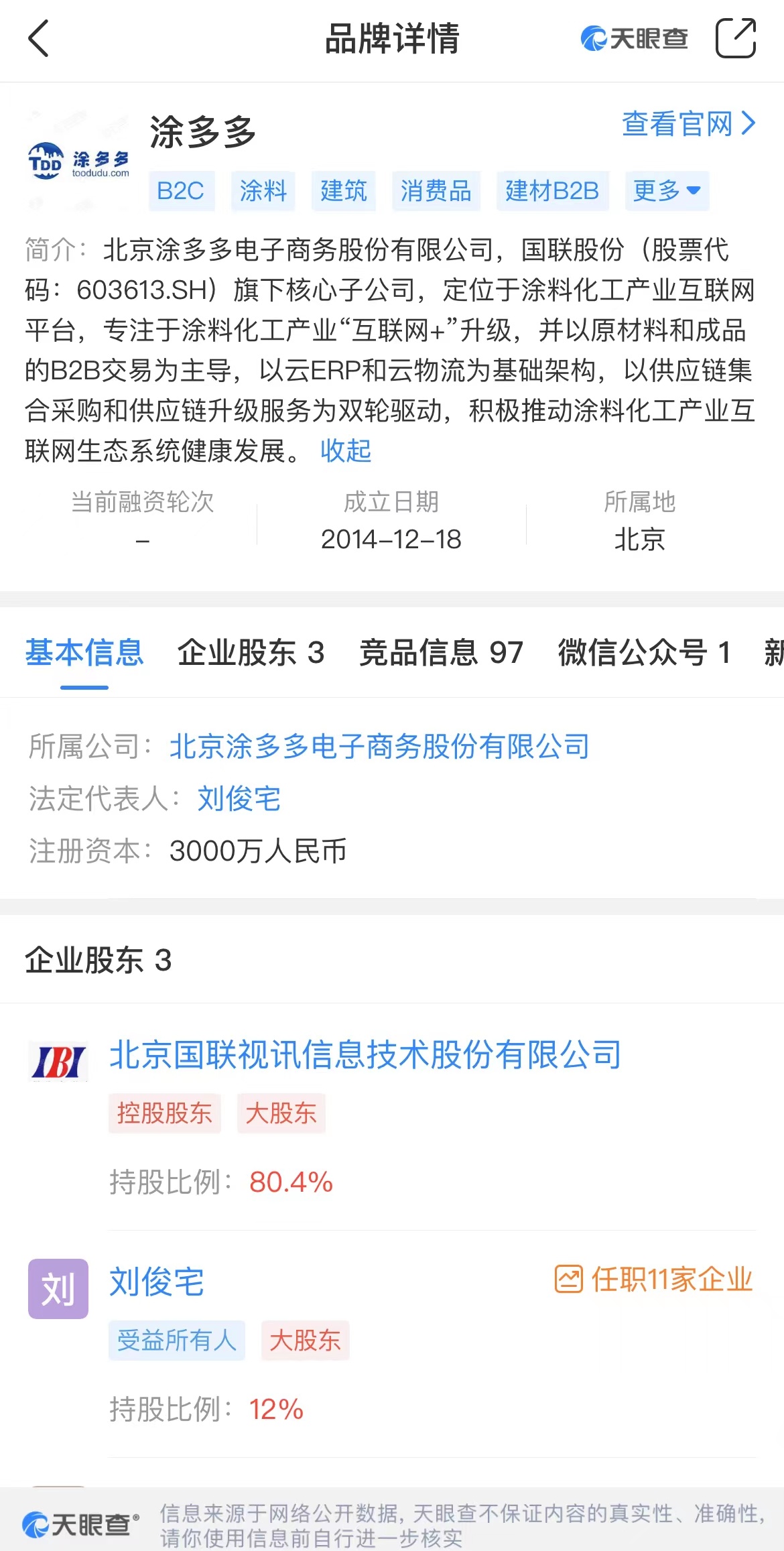The height and width of the screenshot is (1551, 784).
Task: View 任职11家企业 for 刘俊宅
Action: click(x=654, y=1279)
